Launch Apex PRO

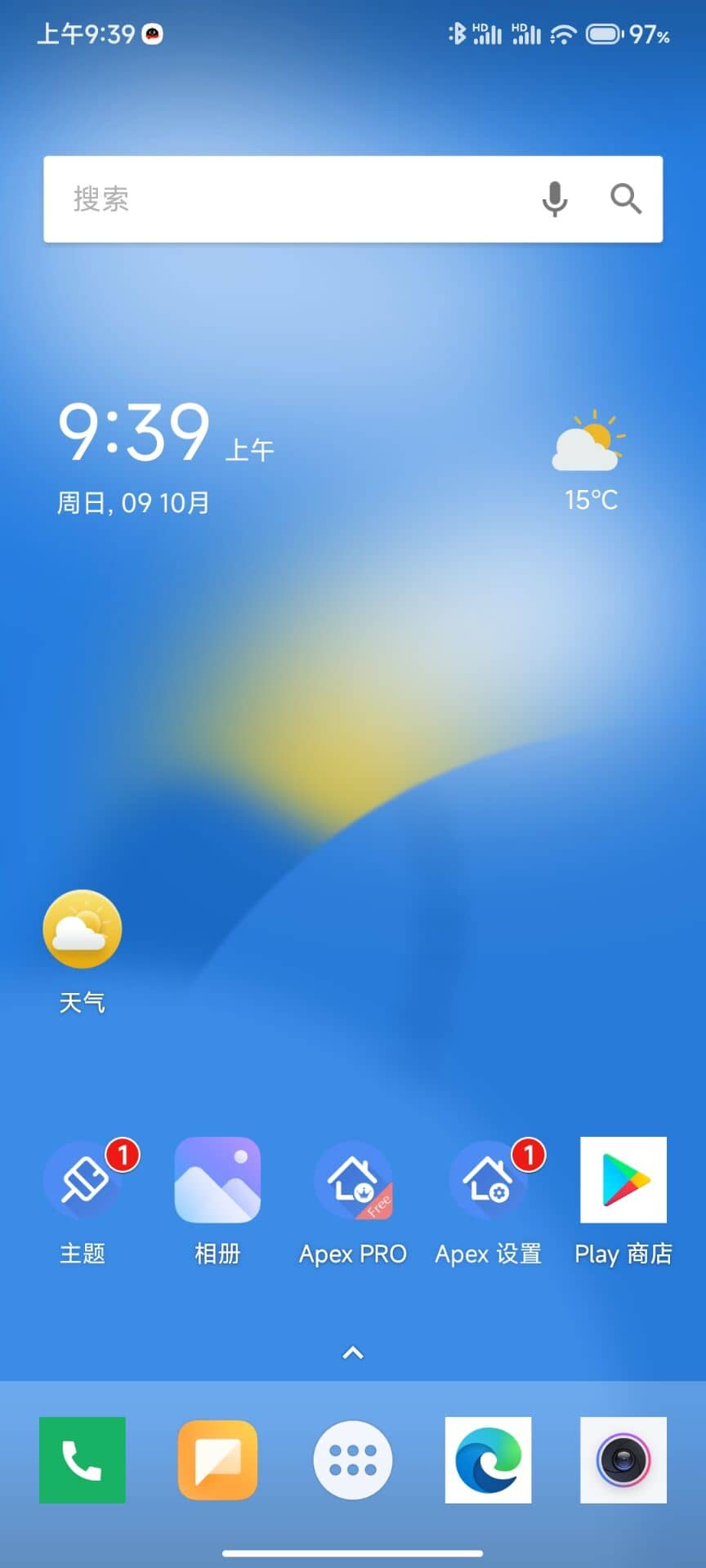pyautogui.click(x=353, y=1181)
